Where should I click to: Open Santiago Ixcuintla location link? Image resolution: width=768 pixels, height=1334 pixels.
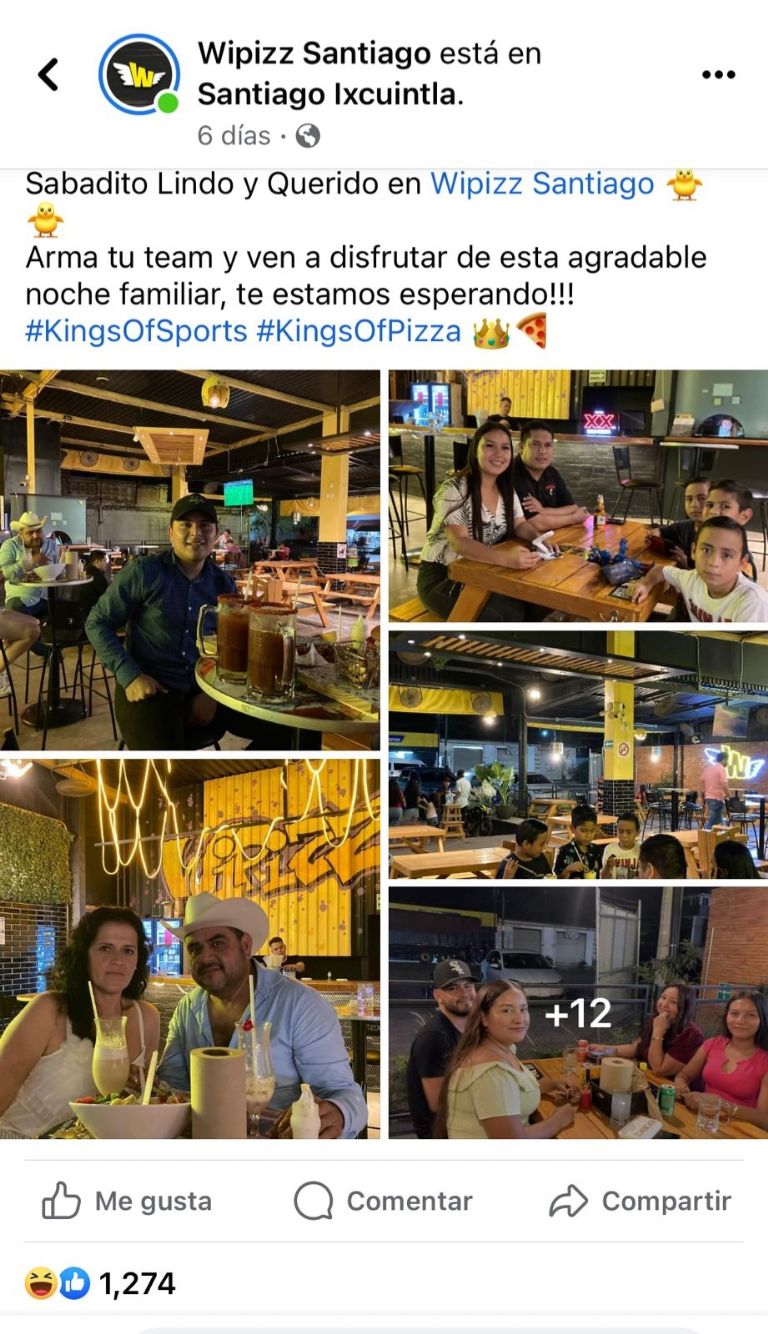pyautogui.click(x=328, y=95)
